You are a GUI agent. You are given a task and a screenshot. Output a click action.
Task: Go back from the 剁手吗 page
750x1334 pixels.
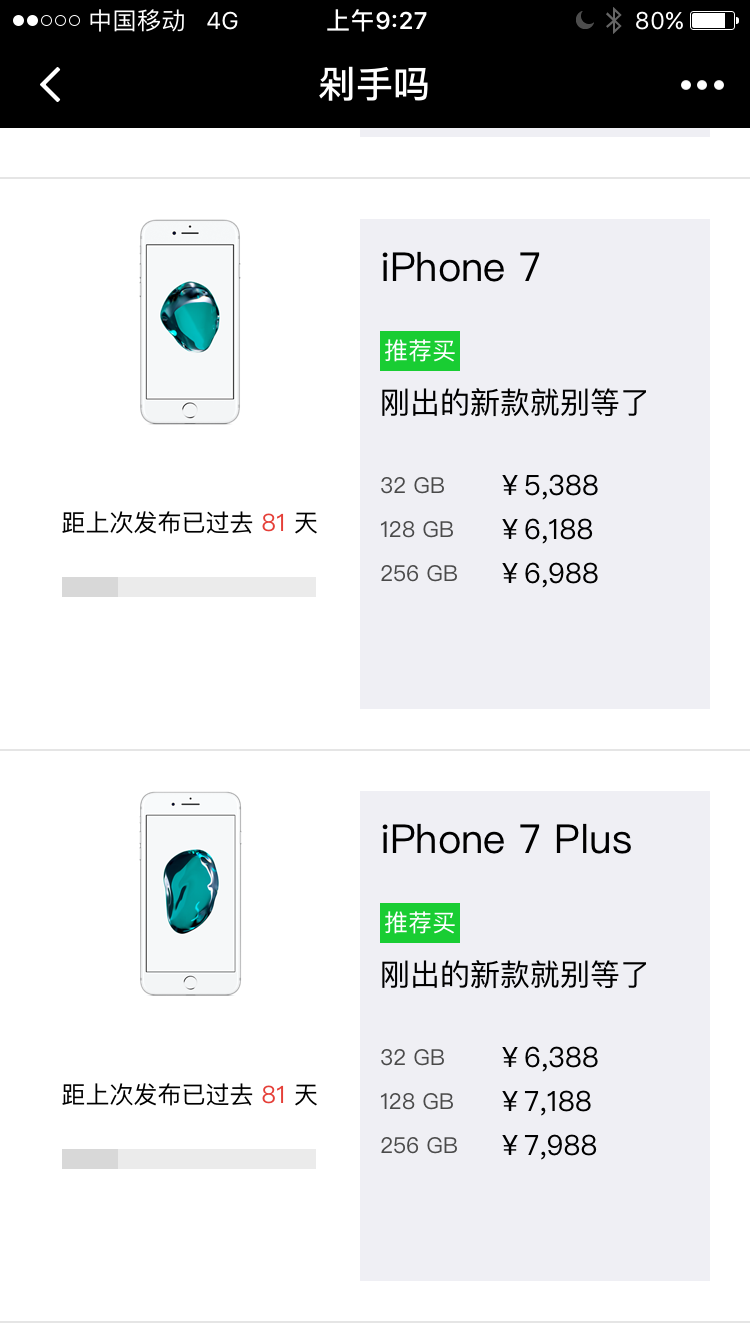50,85
